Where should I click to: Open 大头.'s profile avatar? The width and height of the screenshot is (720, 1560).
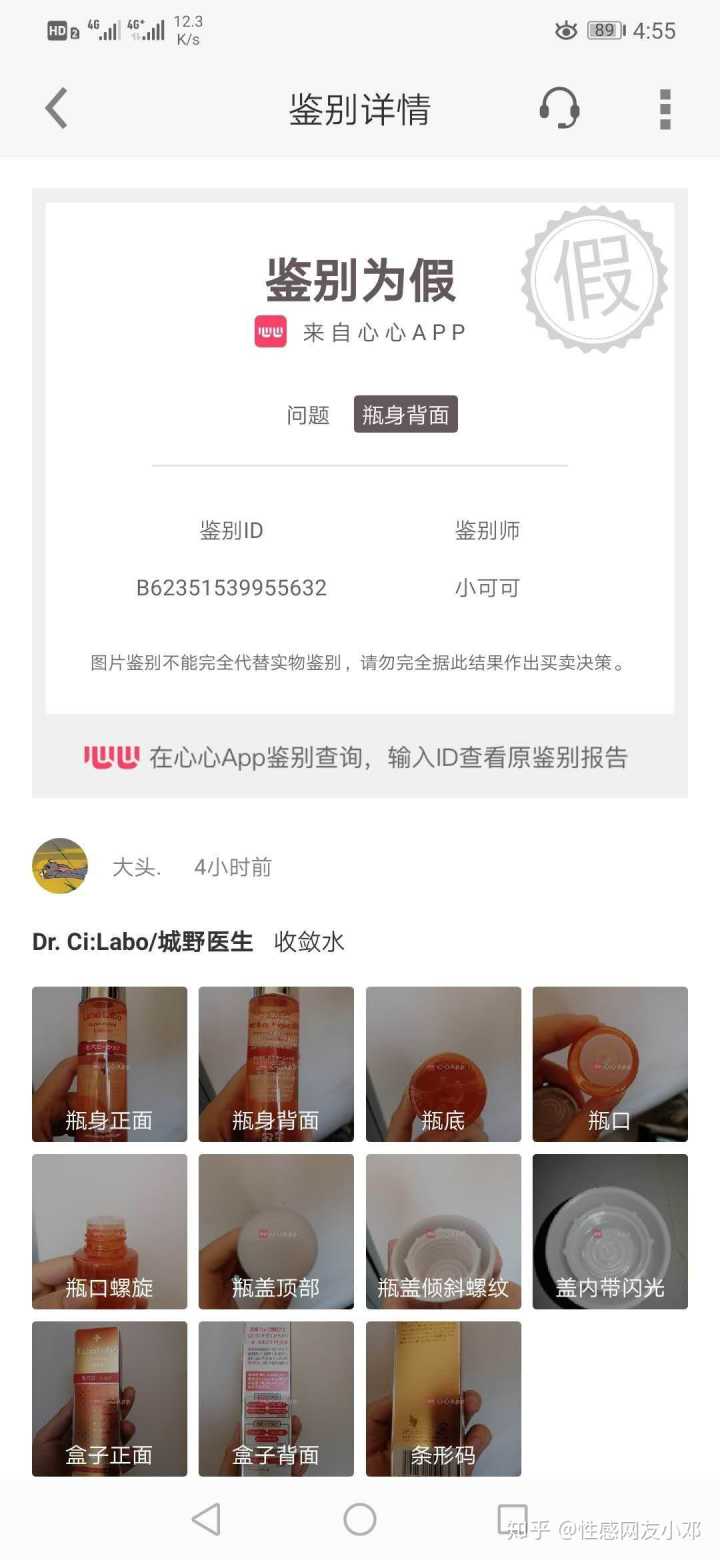pyautogui.click(x=60, y=866)
